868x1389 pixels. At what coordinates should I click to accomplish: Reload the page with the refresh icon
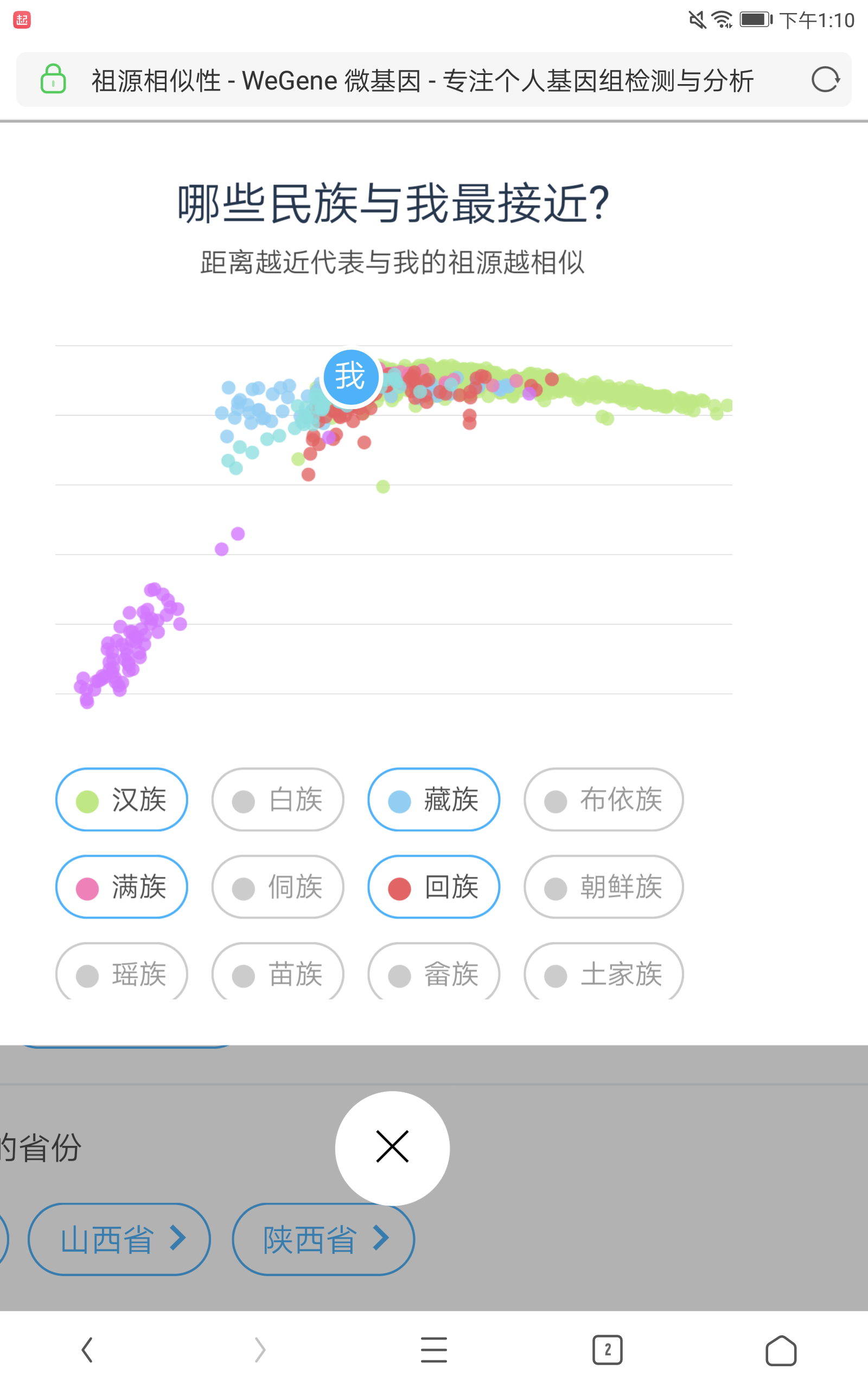(826, 79)
